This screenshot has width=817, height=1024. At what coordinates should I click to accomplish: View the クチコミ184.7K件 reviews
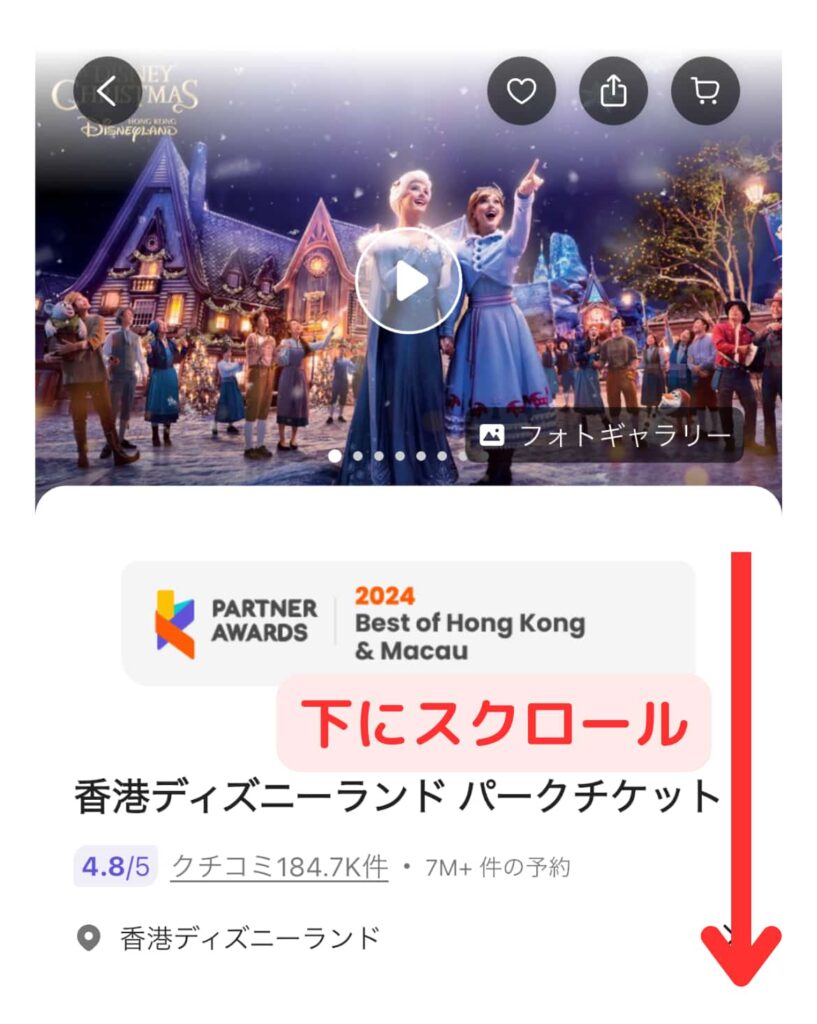pyautogui.click(x=279, y=866)
